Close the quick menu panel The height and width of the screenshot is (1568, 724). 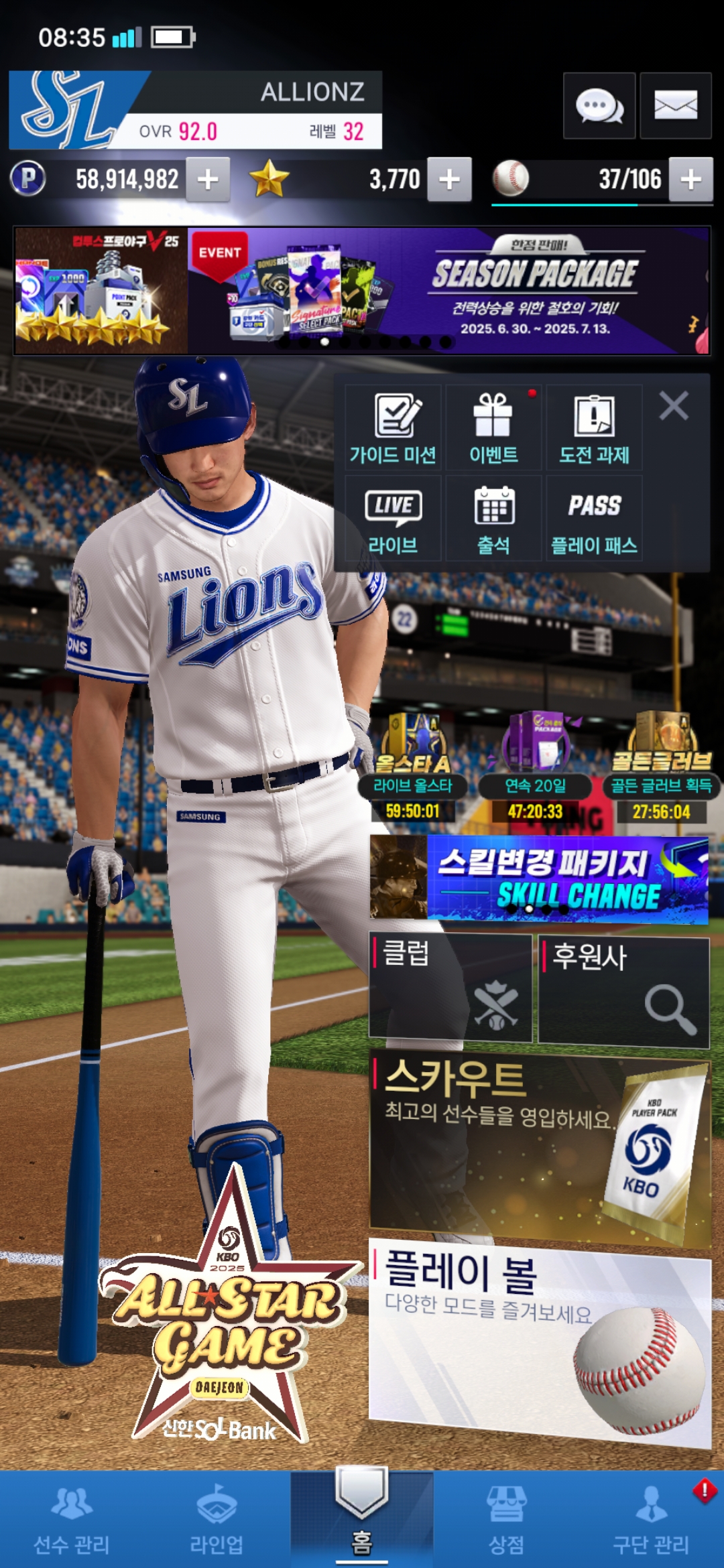674,406
